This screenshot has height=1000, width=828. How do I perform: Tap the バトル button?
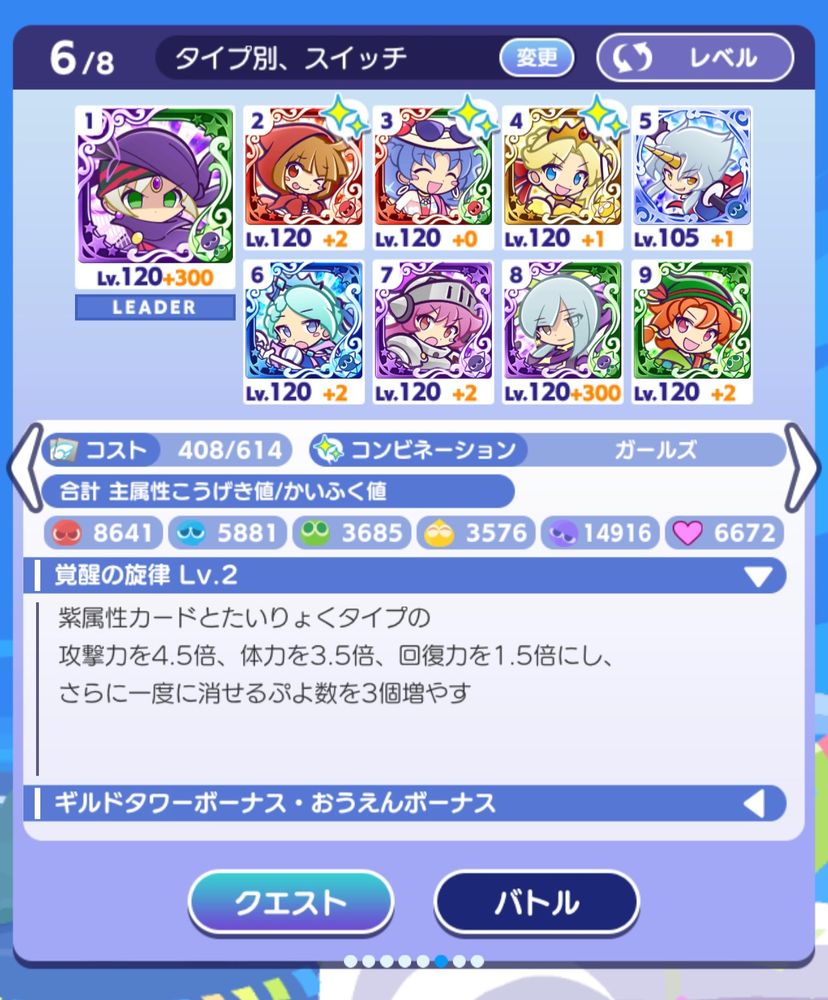point(536,901)
